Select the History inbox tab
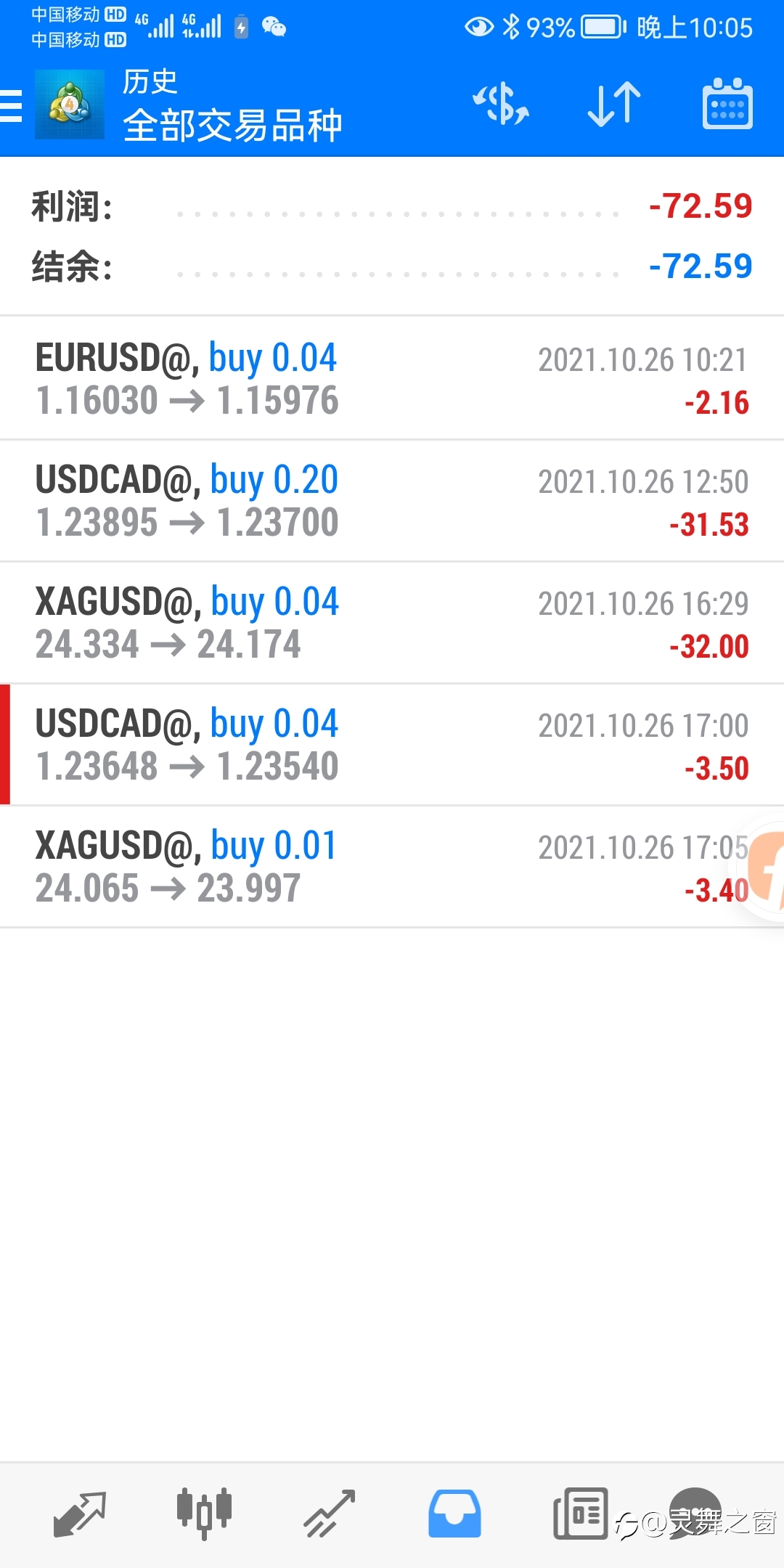This screenshot has height=1568, width=784. click(454, 1514)
